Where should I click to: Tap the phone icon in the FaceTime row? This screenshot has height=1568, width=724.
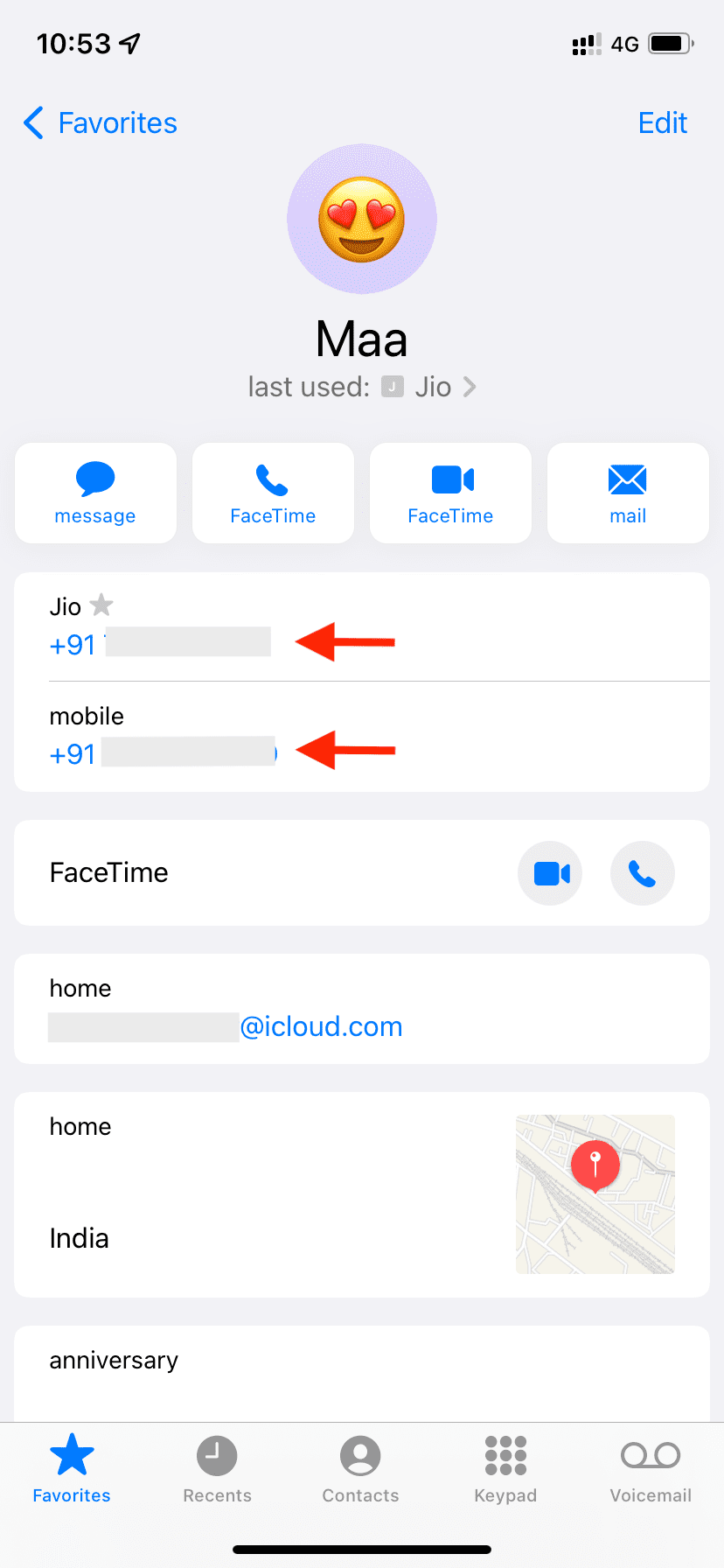coord(643,873)
